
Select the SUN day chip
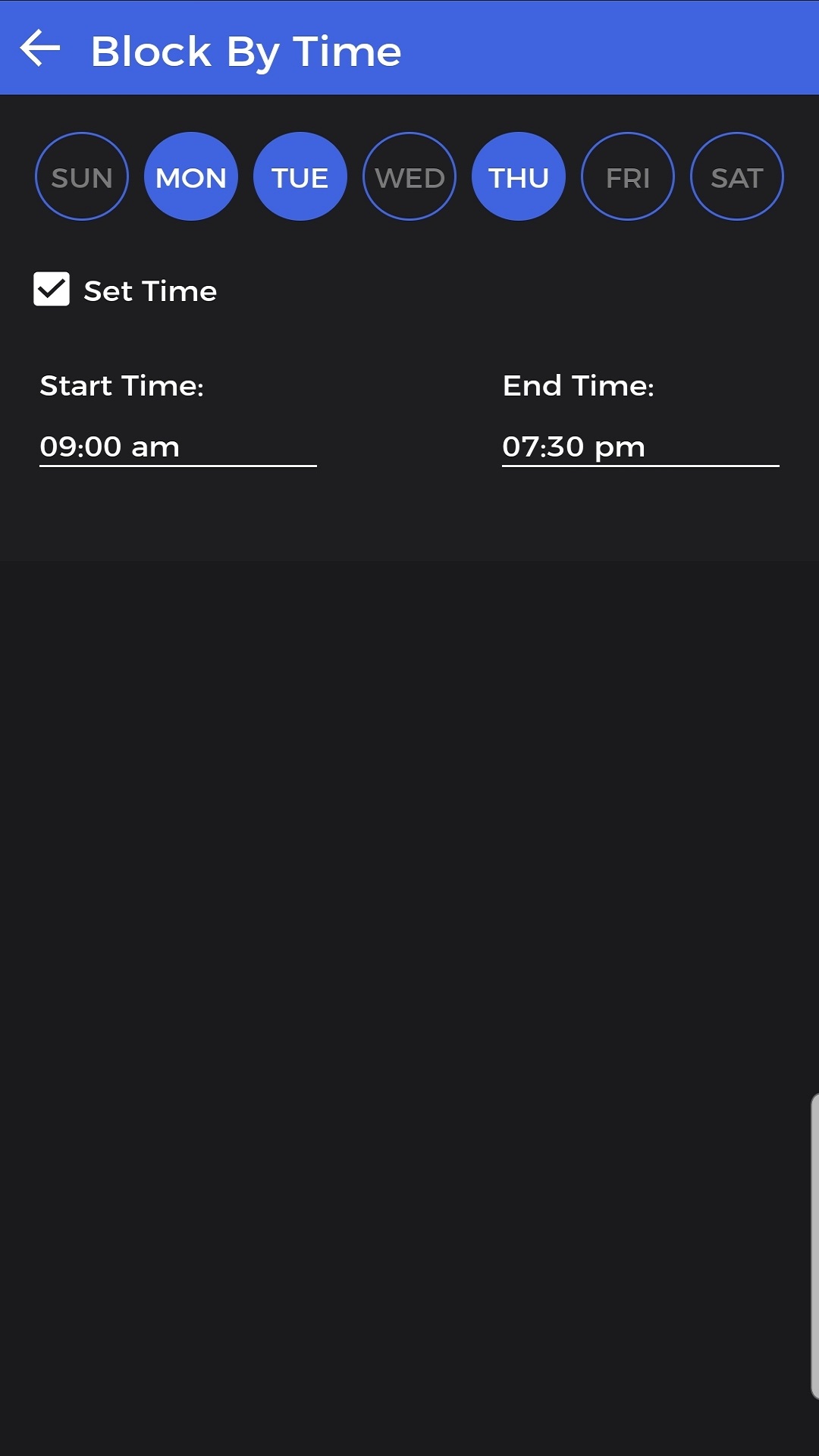82,177
